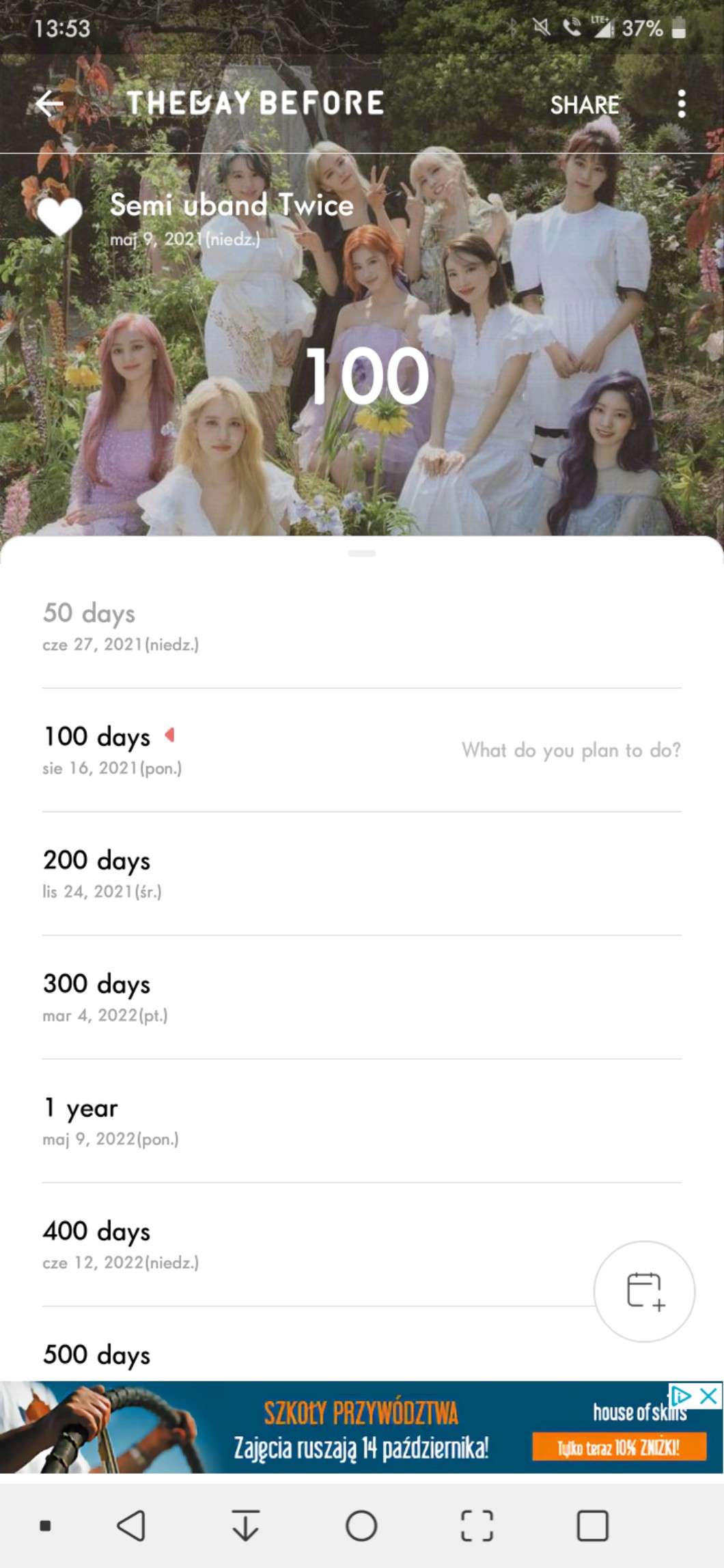The image size is (724, 1568).
Task: Tap the SHARE button
Action: 585,104
